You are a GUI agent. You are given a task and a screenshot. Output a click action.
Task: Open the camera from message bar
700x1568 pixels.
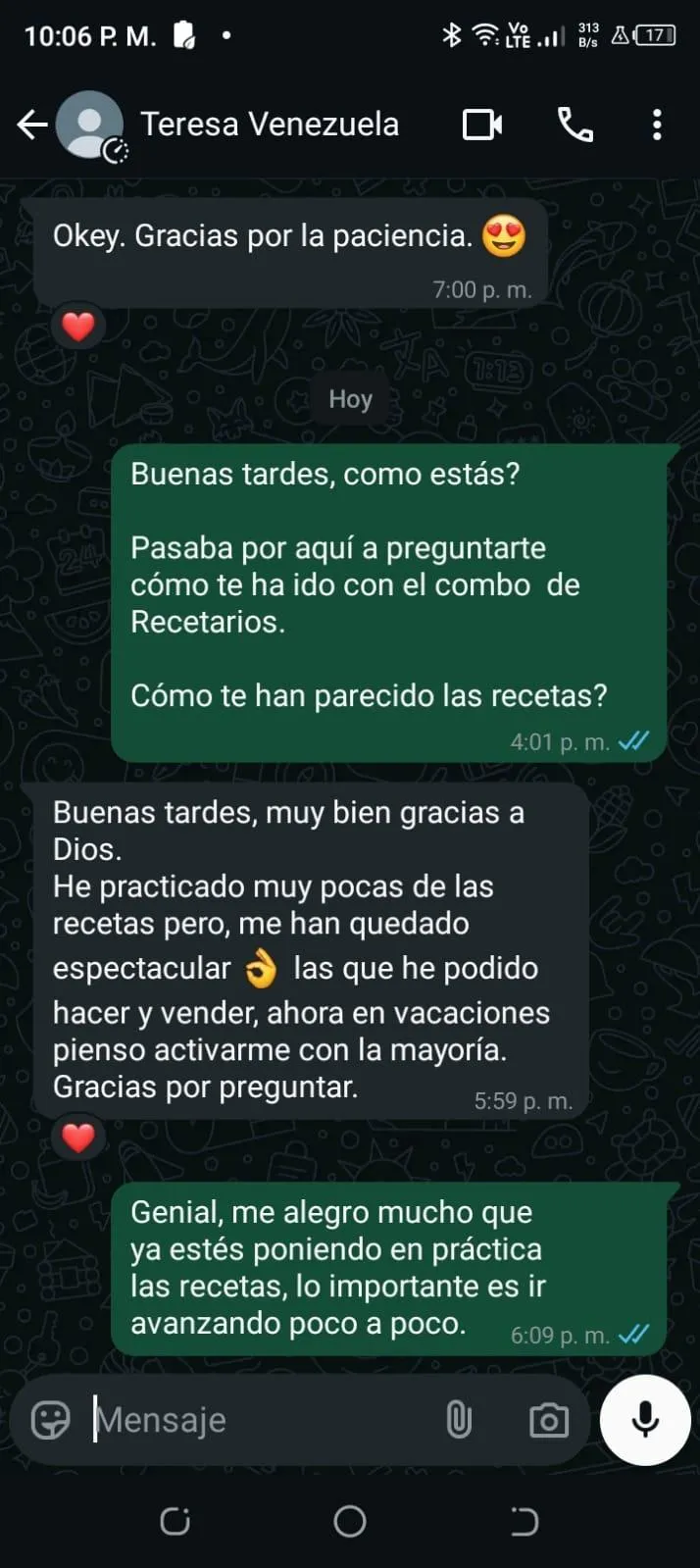click(x=549, y=1419)
